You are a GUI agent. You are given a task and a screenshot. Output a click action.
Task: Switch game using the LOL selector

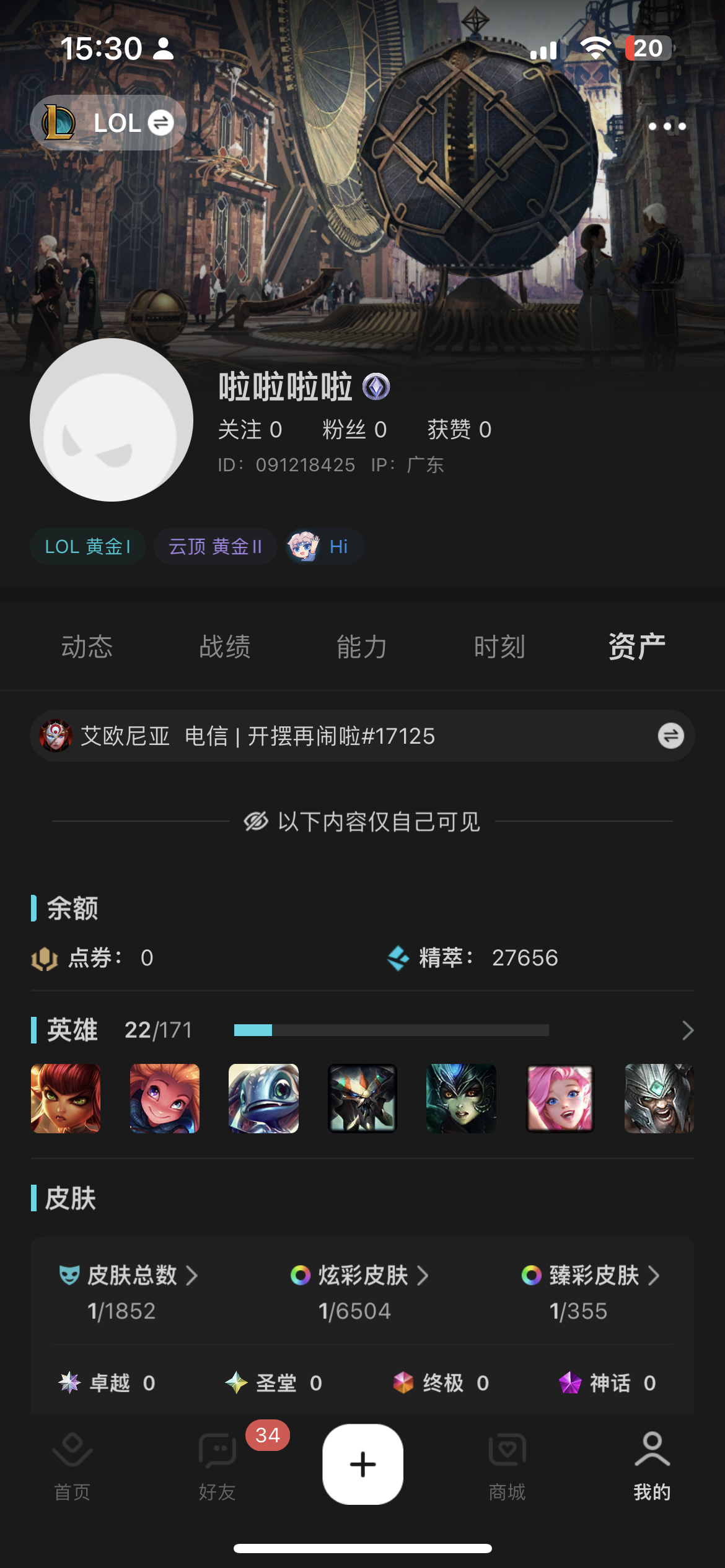pos(108,123)
